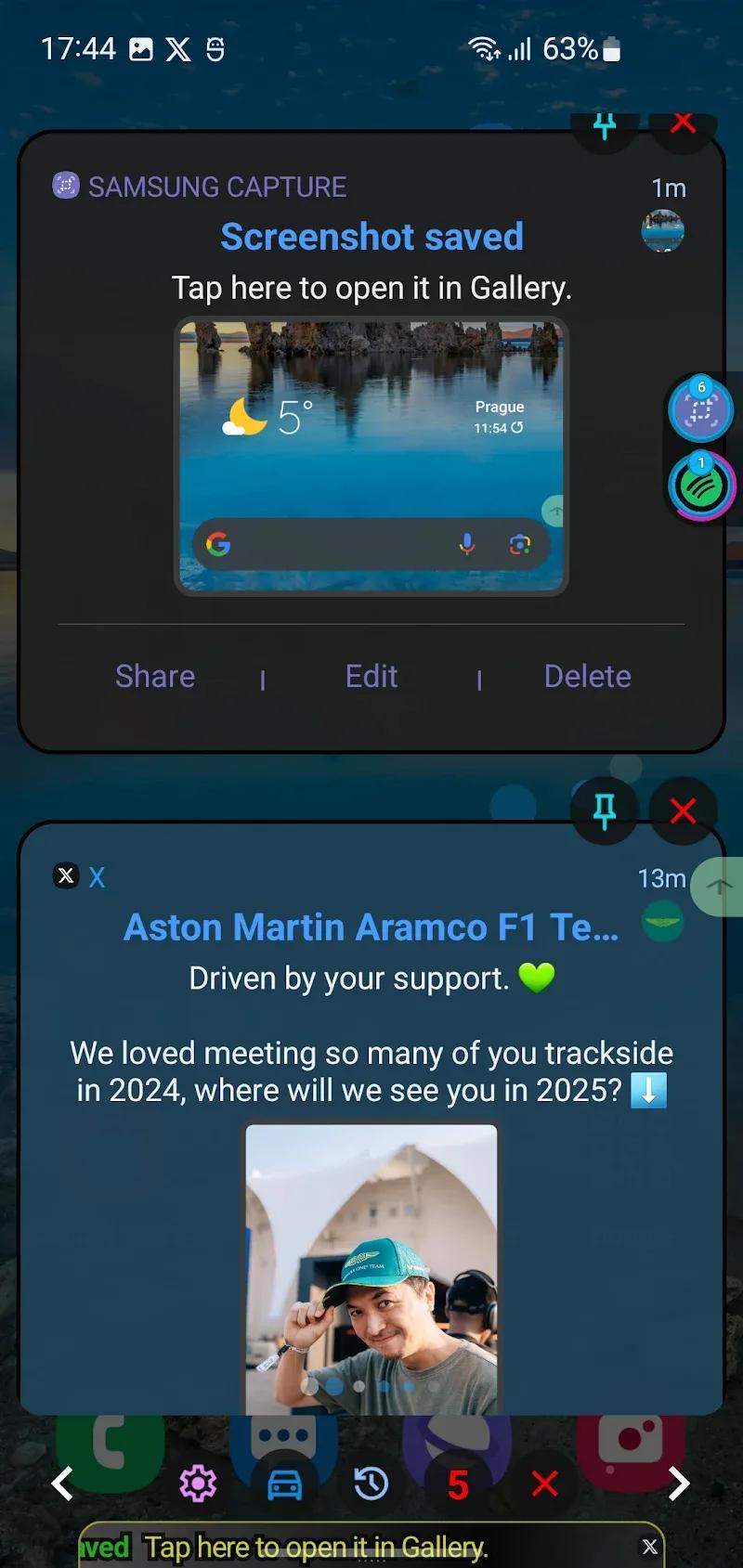Tap the left chevron in the bottom bar
This screenshot has width=743, height=1568.
coord(61,1483)
